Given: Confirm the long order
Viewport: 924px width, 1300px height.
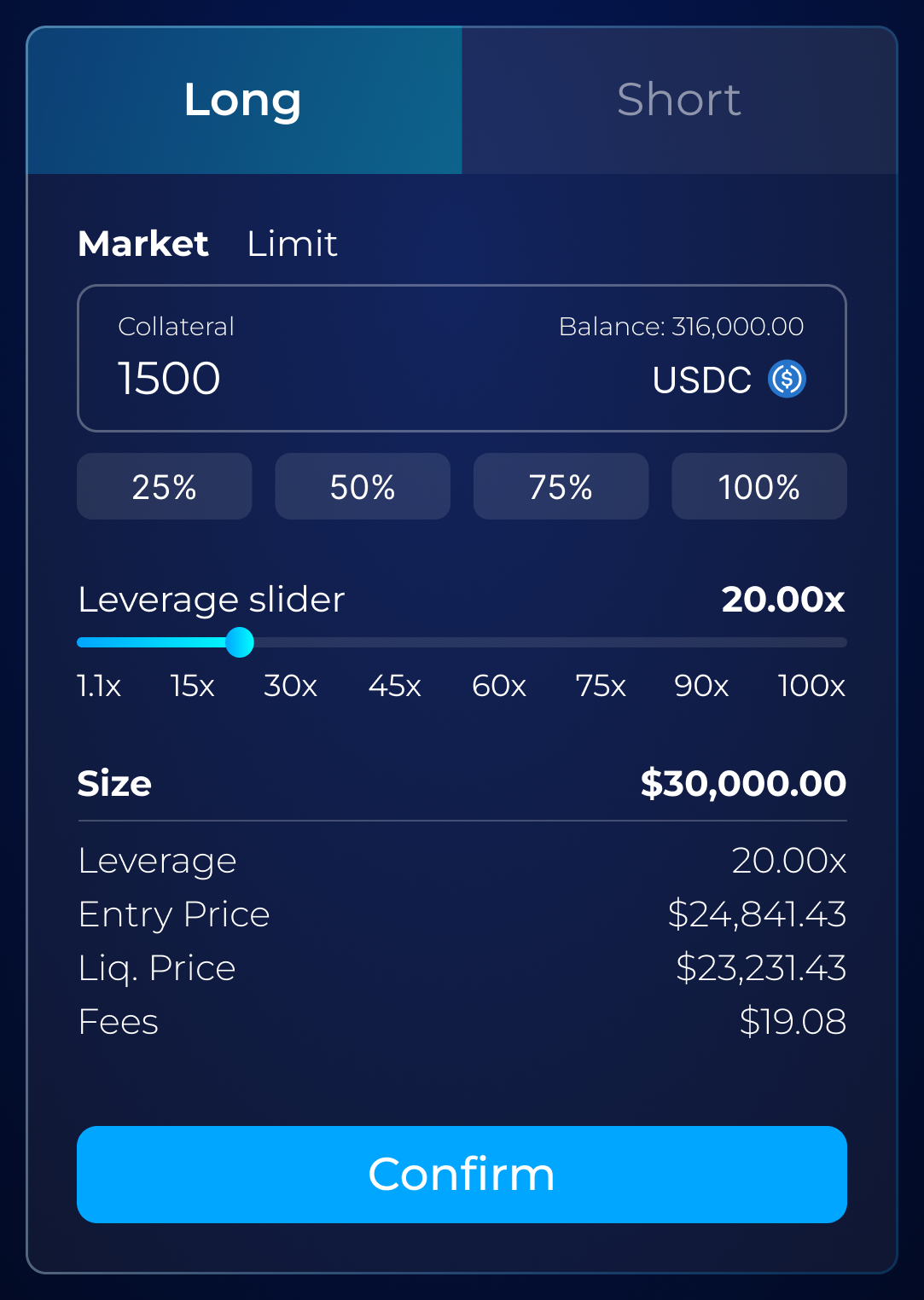Looking at the screenshot, I should pyautogui.click(x=462, y=1174).
